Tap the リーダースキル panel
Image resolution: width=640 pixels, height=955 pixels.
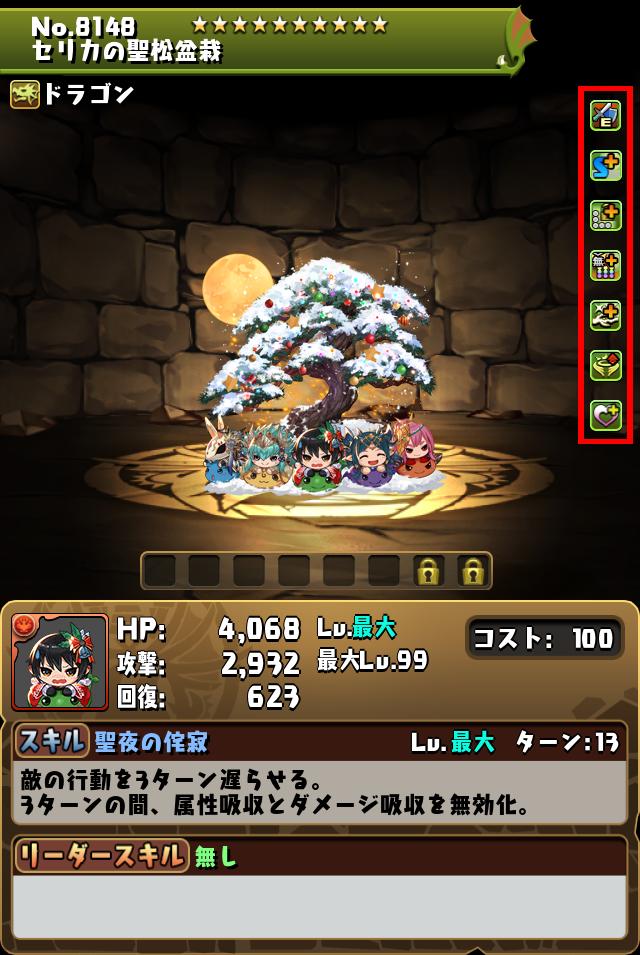click(100, 855)
